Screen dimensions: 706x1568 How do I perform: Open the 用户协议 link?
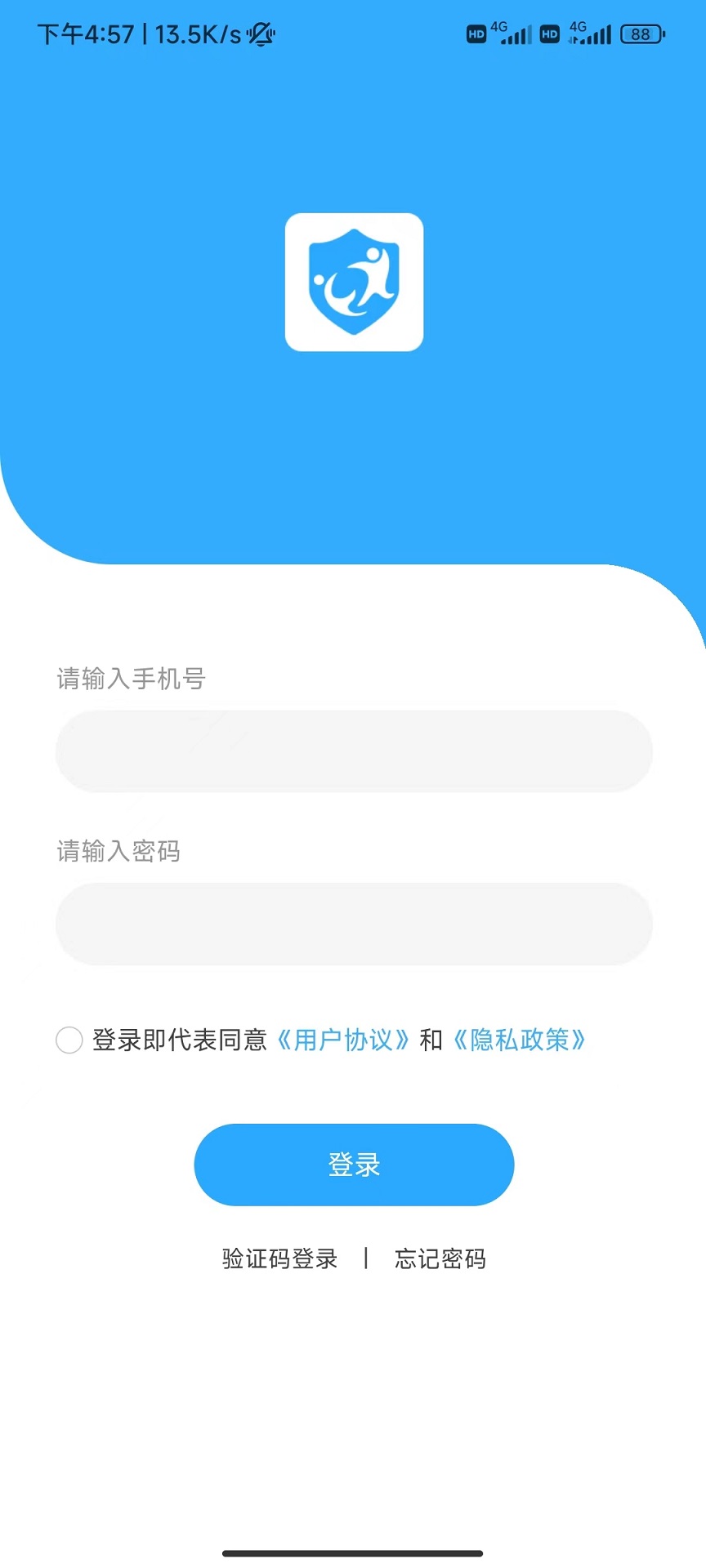pyautogui.click(x=343, y=1040)
